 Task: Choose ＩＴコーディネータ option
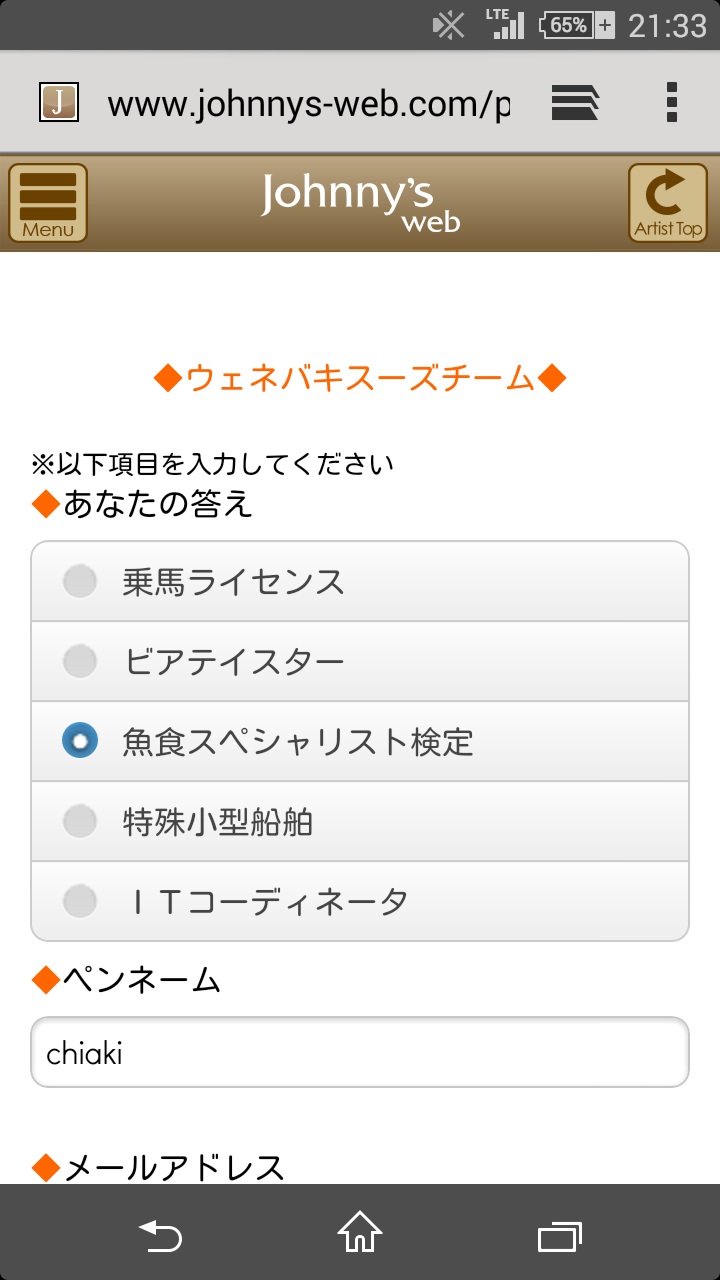360,901
